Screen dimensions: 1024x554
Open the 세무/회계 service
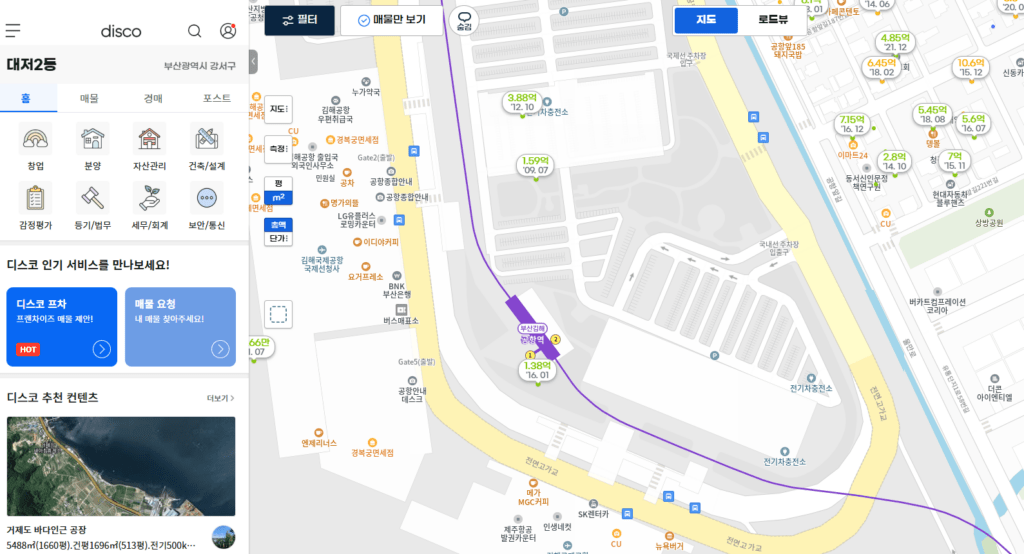click(x=149, y=206)
